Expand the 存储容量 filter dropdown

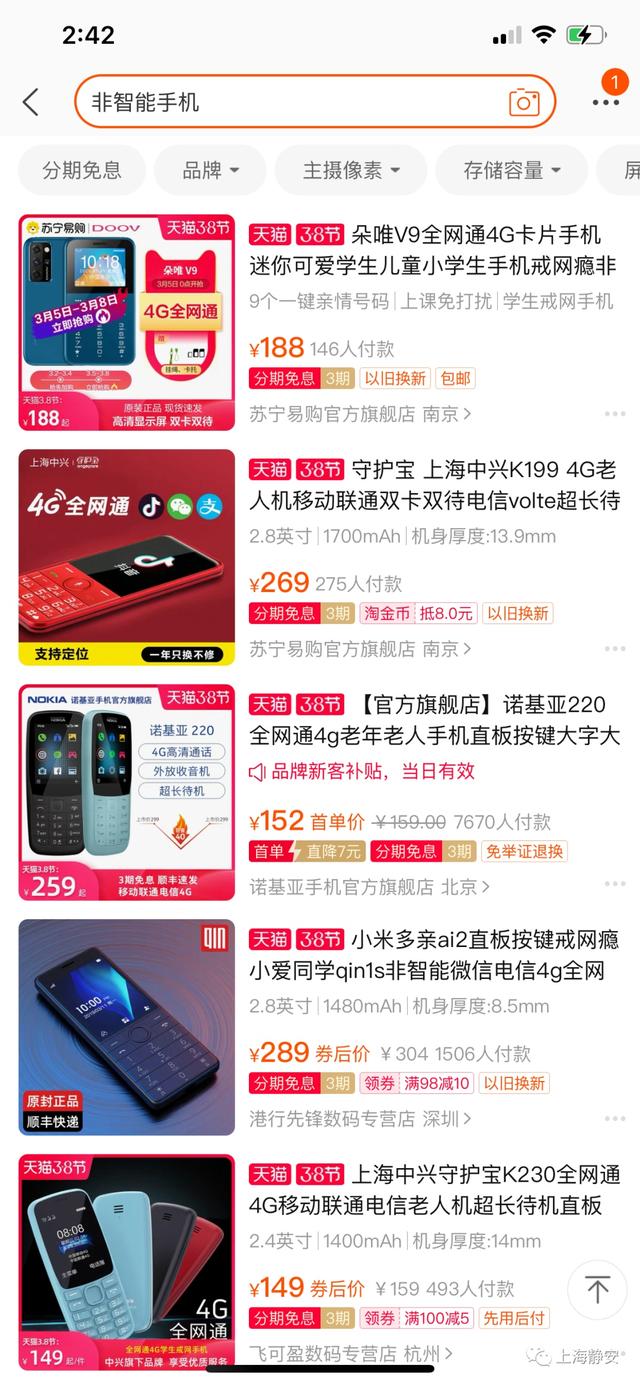coord(511,170)
